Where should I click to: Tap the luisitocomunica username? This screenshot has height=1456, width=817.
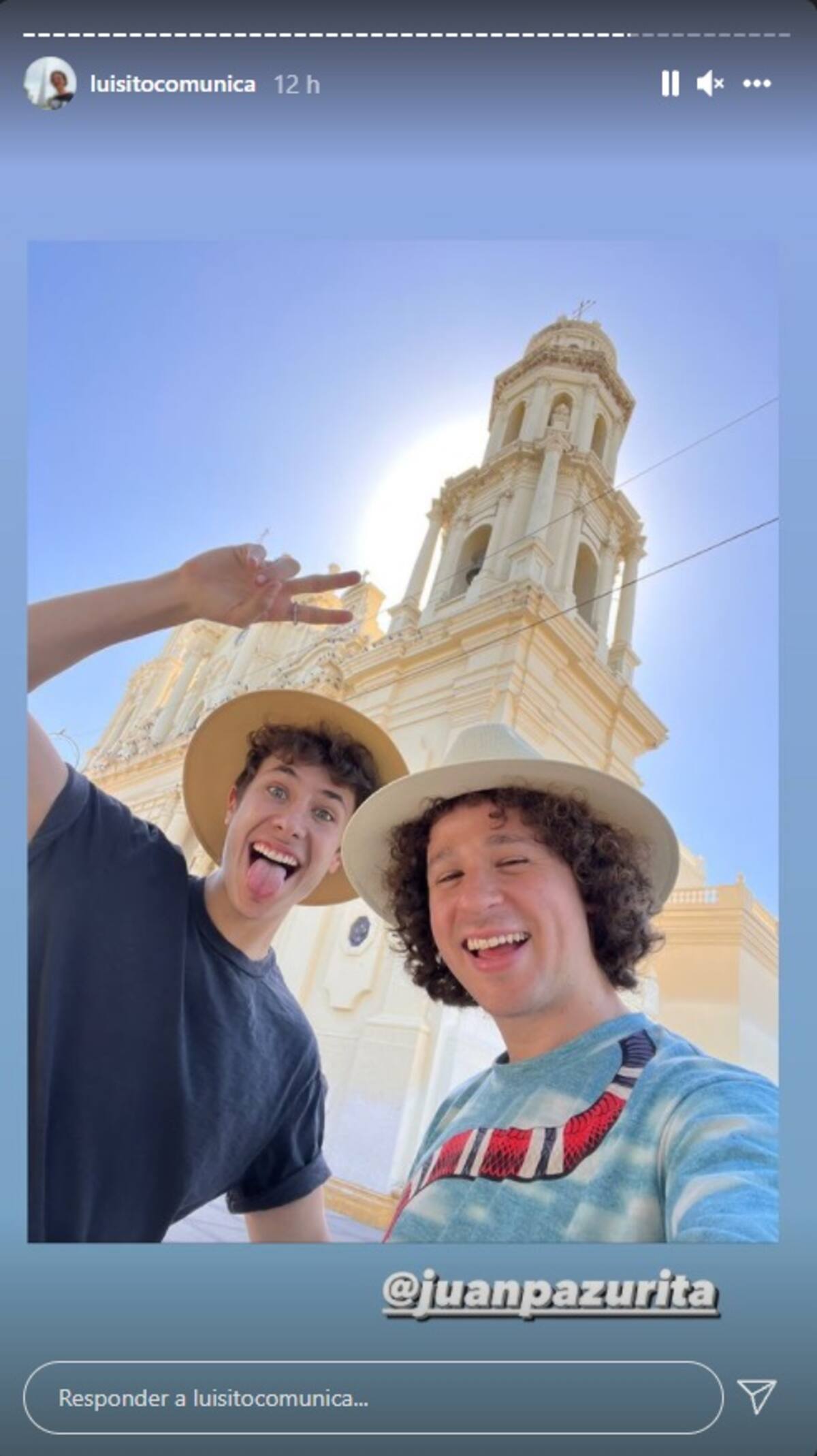click(173, 84)
